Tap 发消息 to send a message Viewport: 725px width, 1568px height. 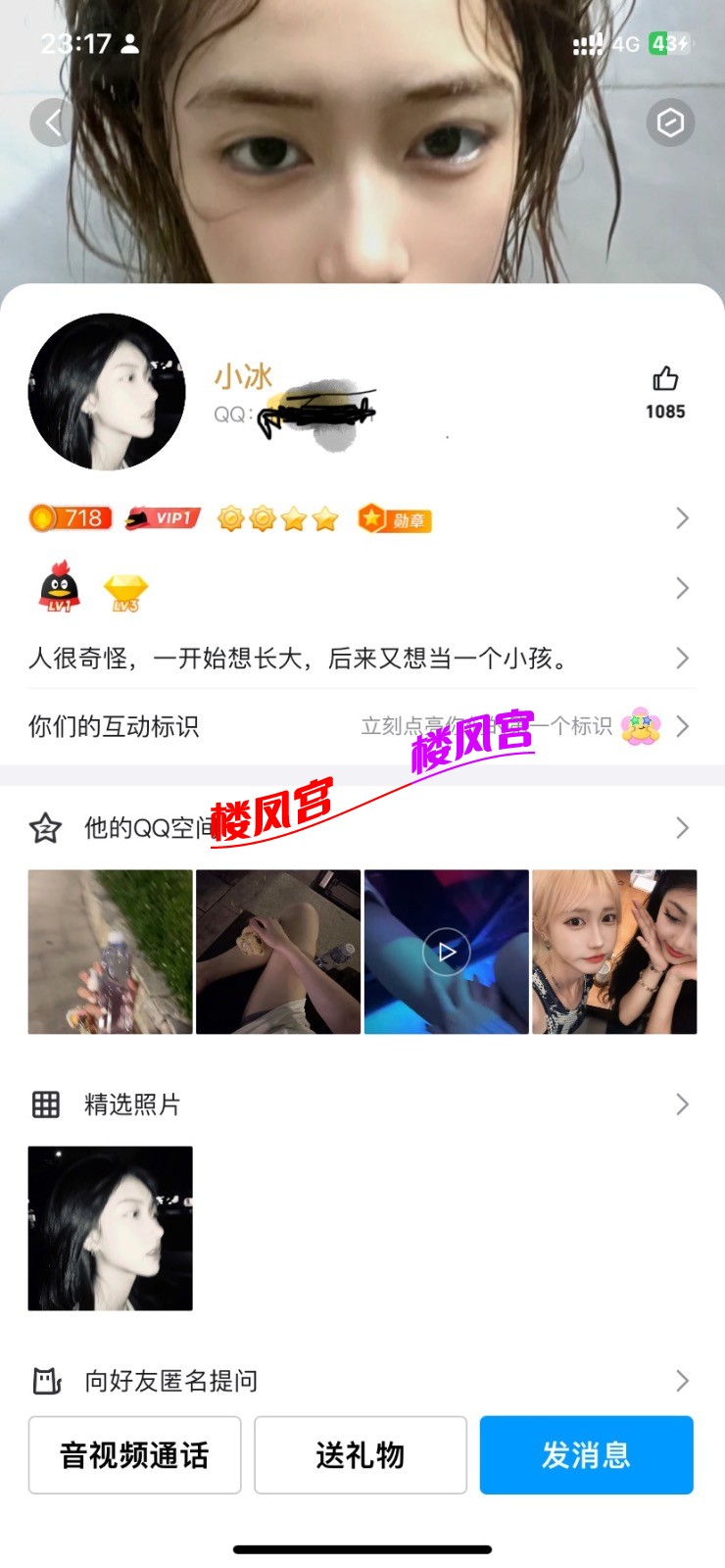pos(586,1455)
